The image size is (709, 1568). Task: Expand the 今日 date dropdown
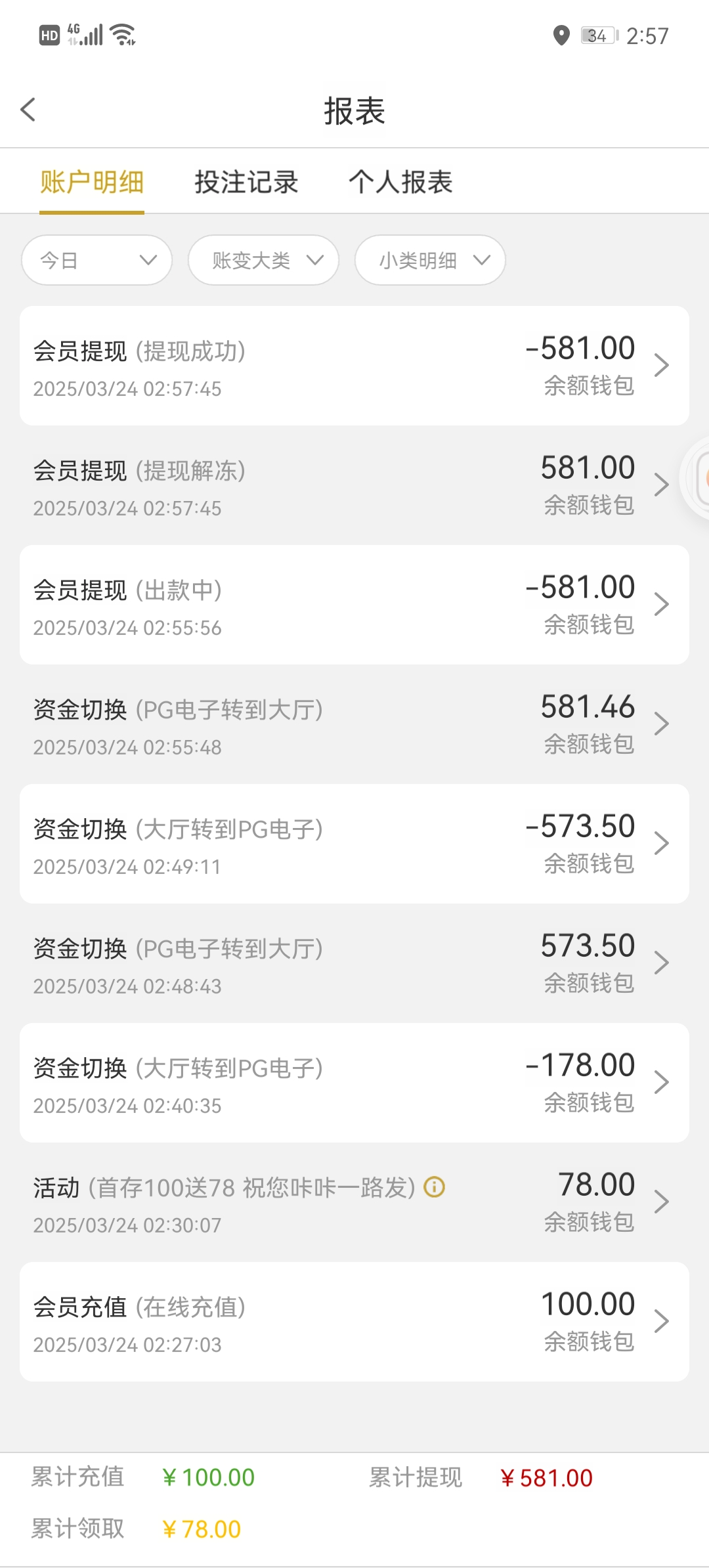tap(97, 261)
